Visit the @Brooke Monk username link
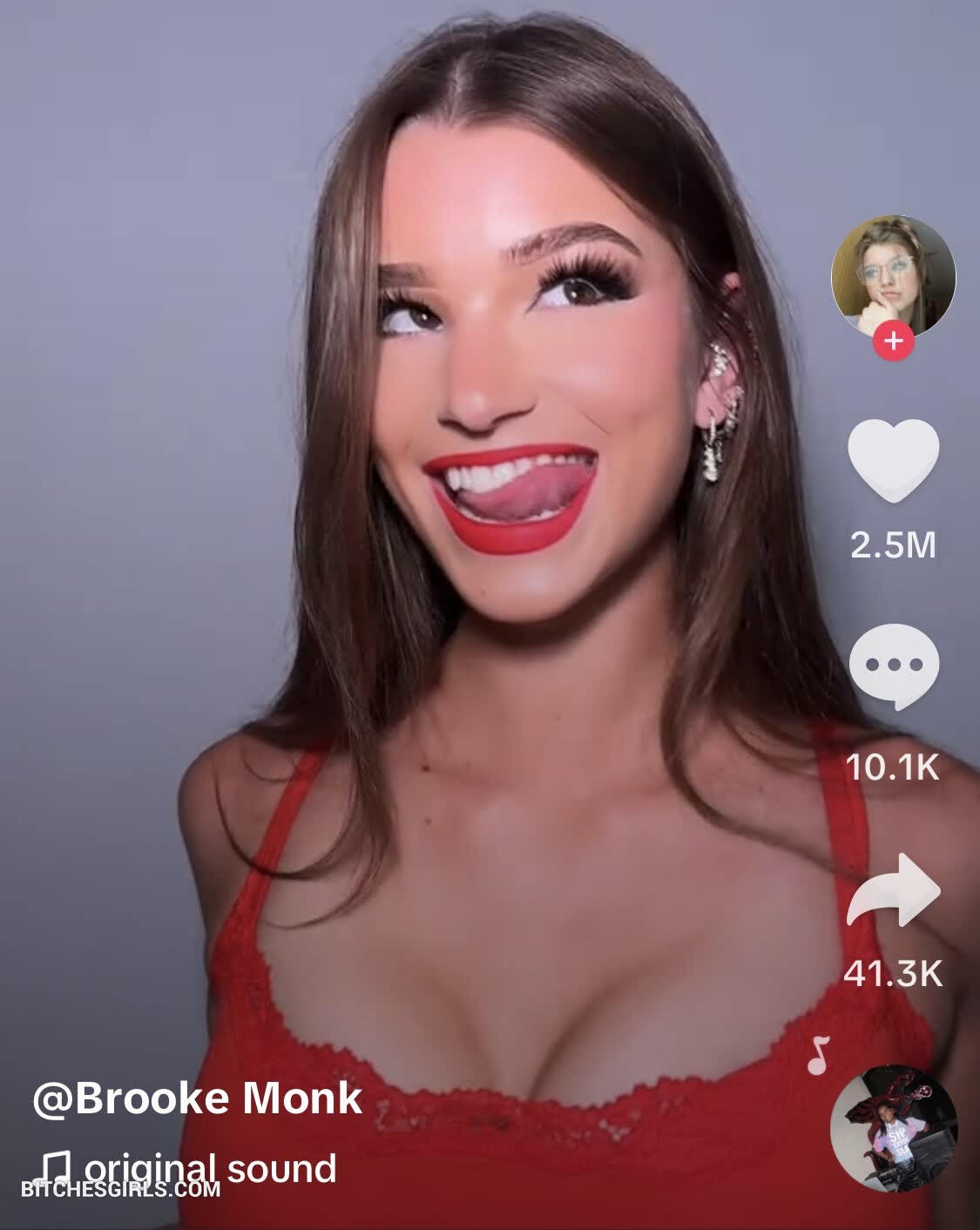Viewport: 980px width, 1230px height. [x=197, y=1098]
